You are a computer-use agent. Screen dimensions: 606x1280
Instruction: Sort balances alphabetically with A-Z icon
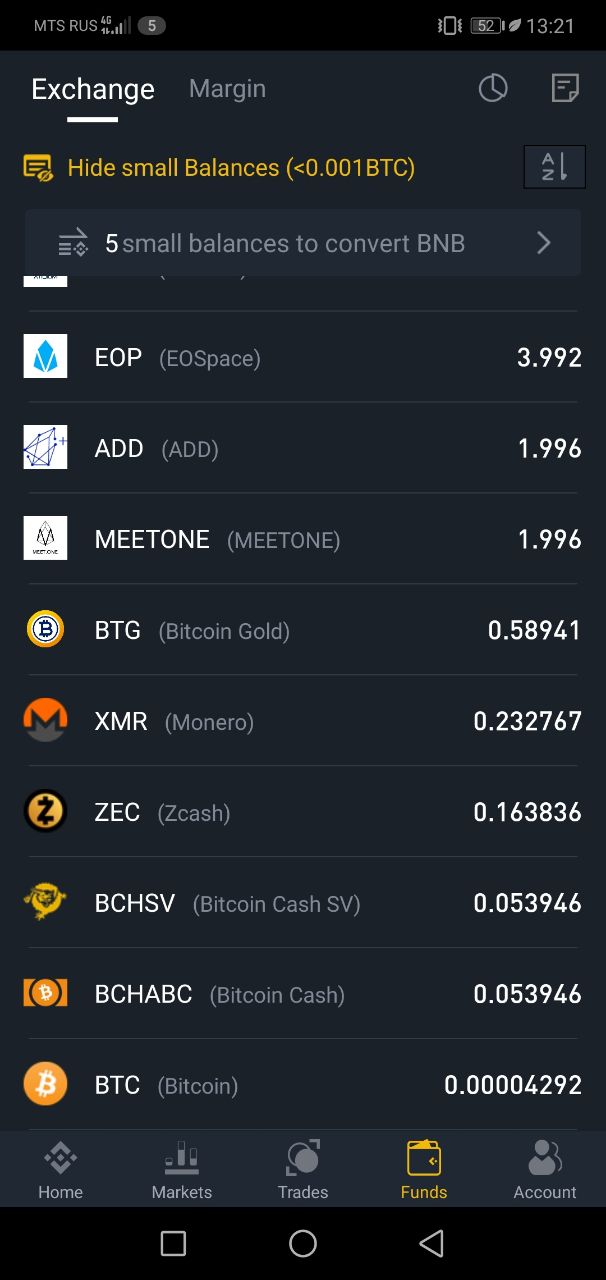click(x=554, y=167)
